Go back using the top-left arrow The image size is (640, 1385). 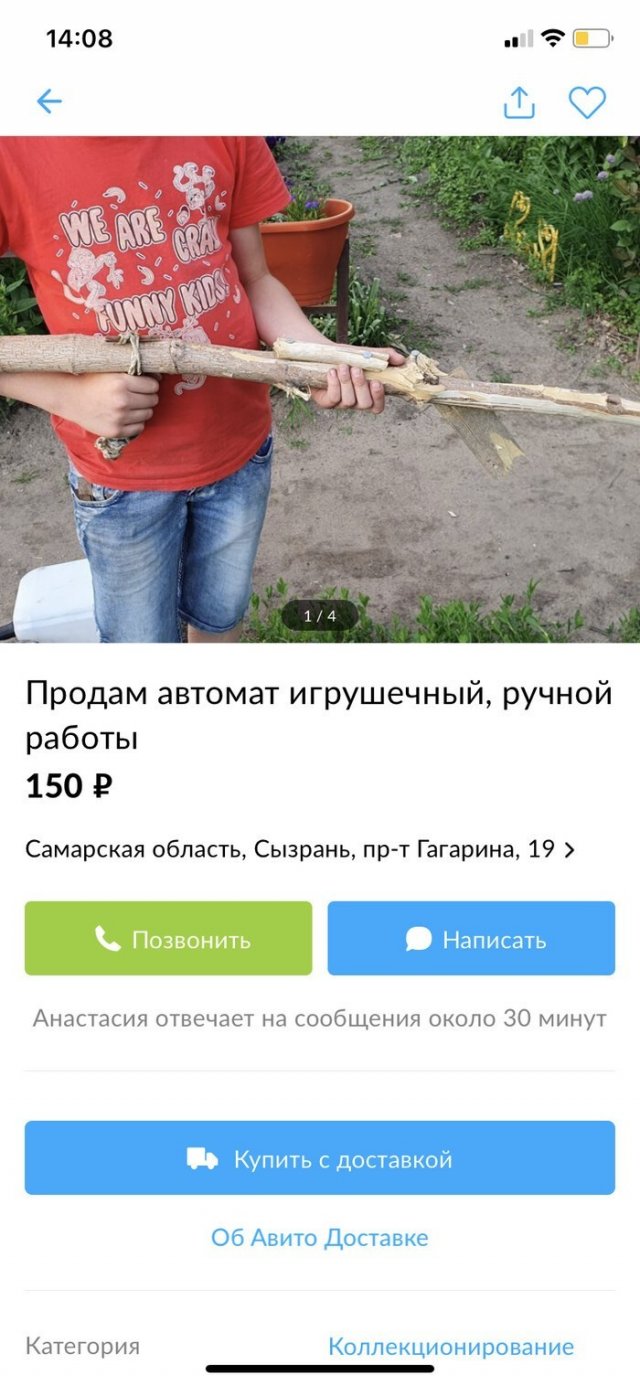[49, 101]
